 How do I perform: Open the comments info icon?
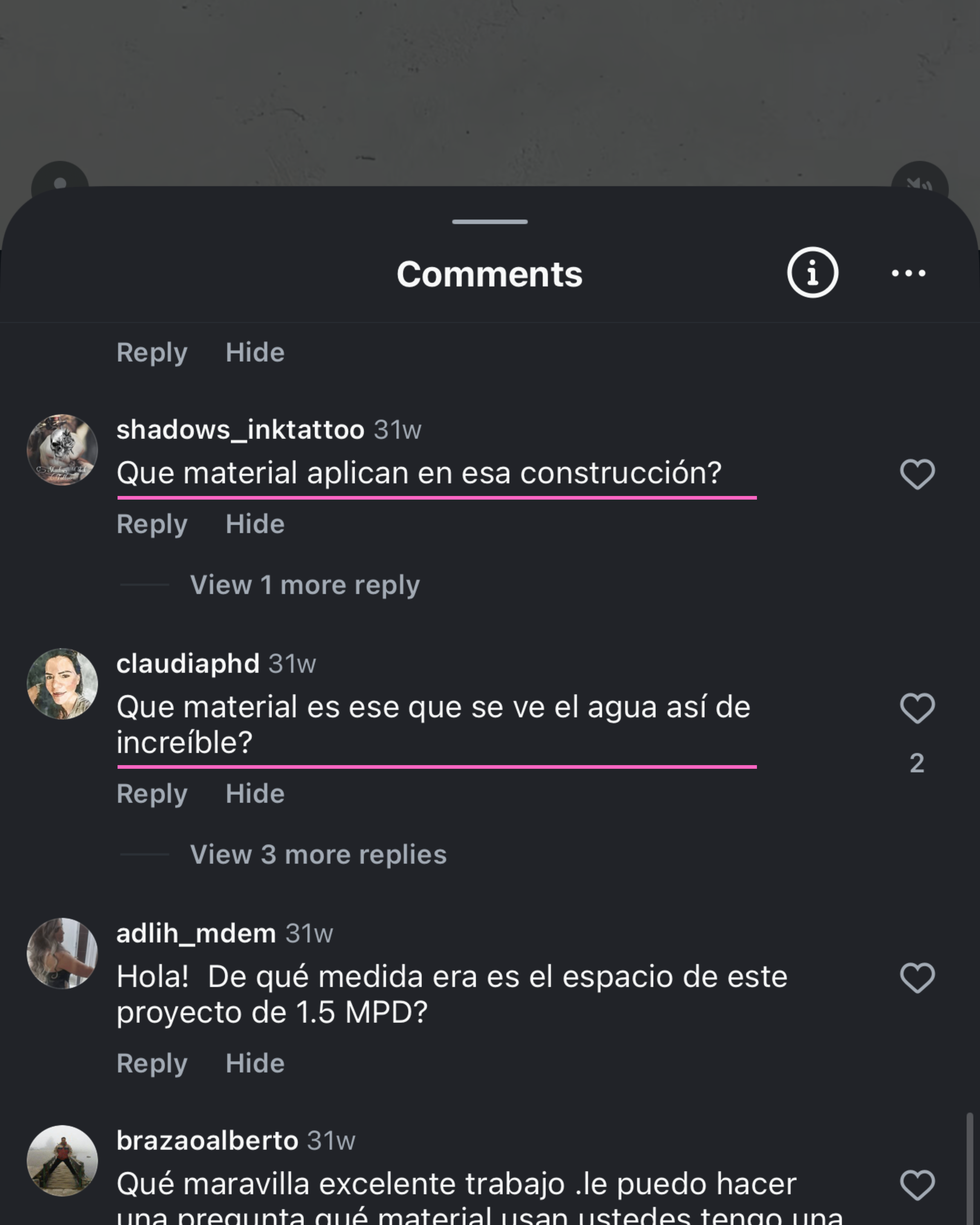coord(812,273)
